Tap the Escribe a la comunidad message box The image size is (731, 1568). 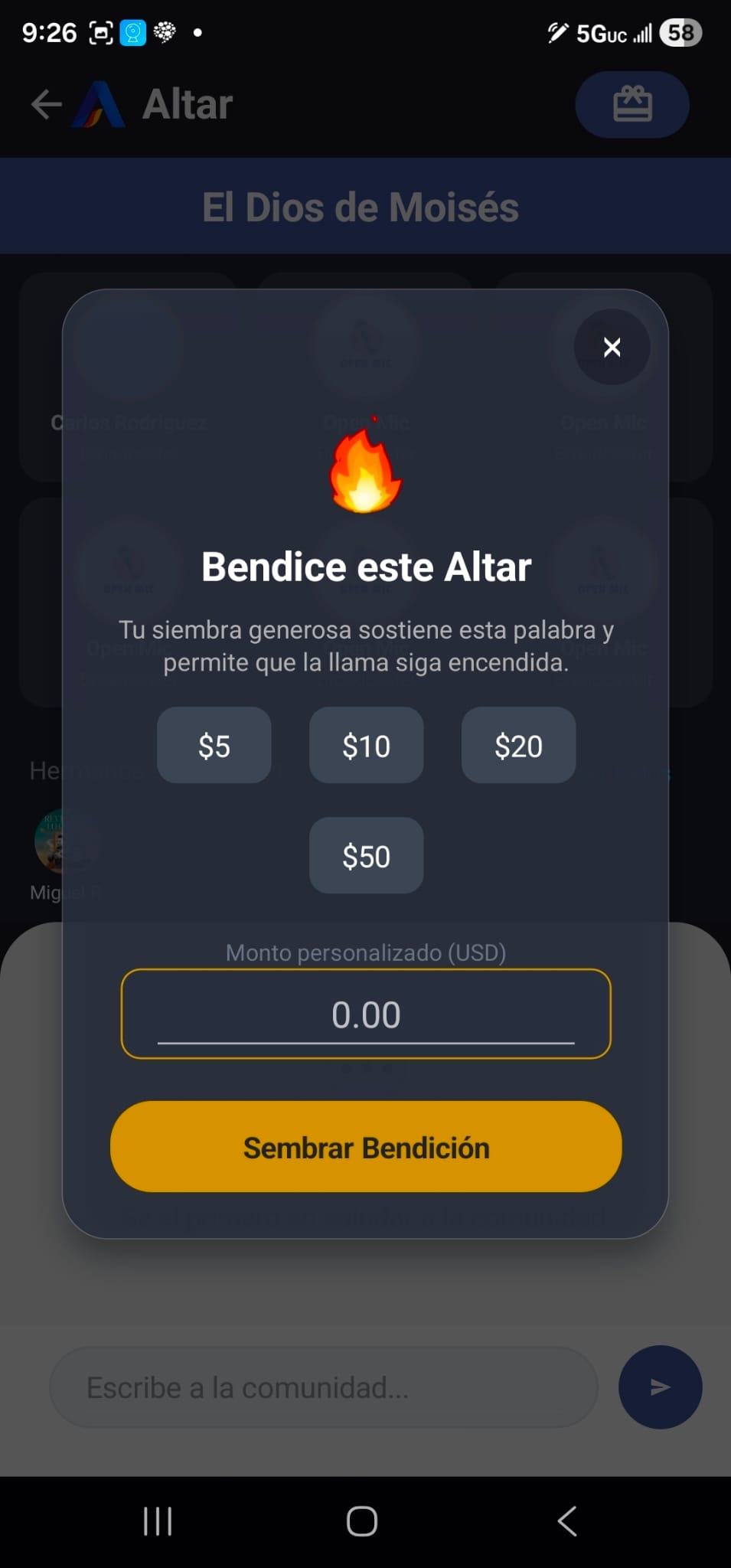point(321,1388)
